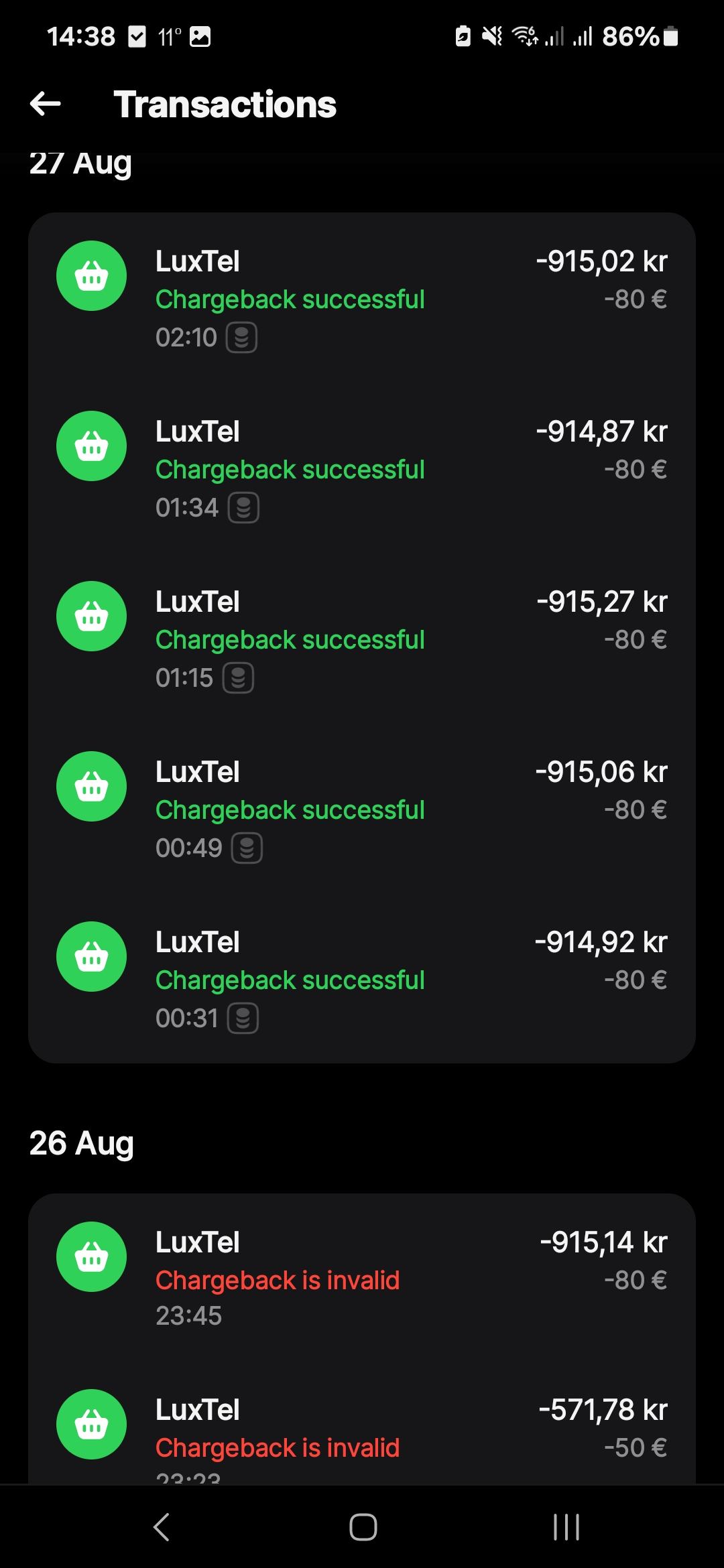Open the invalid chargeback at 23:45
The width and height of the screenshot is (724, 1568).
tap(362, 1278)
